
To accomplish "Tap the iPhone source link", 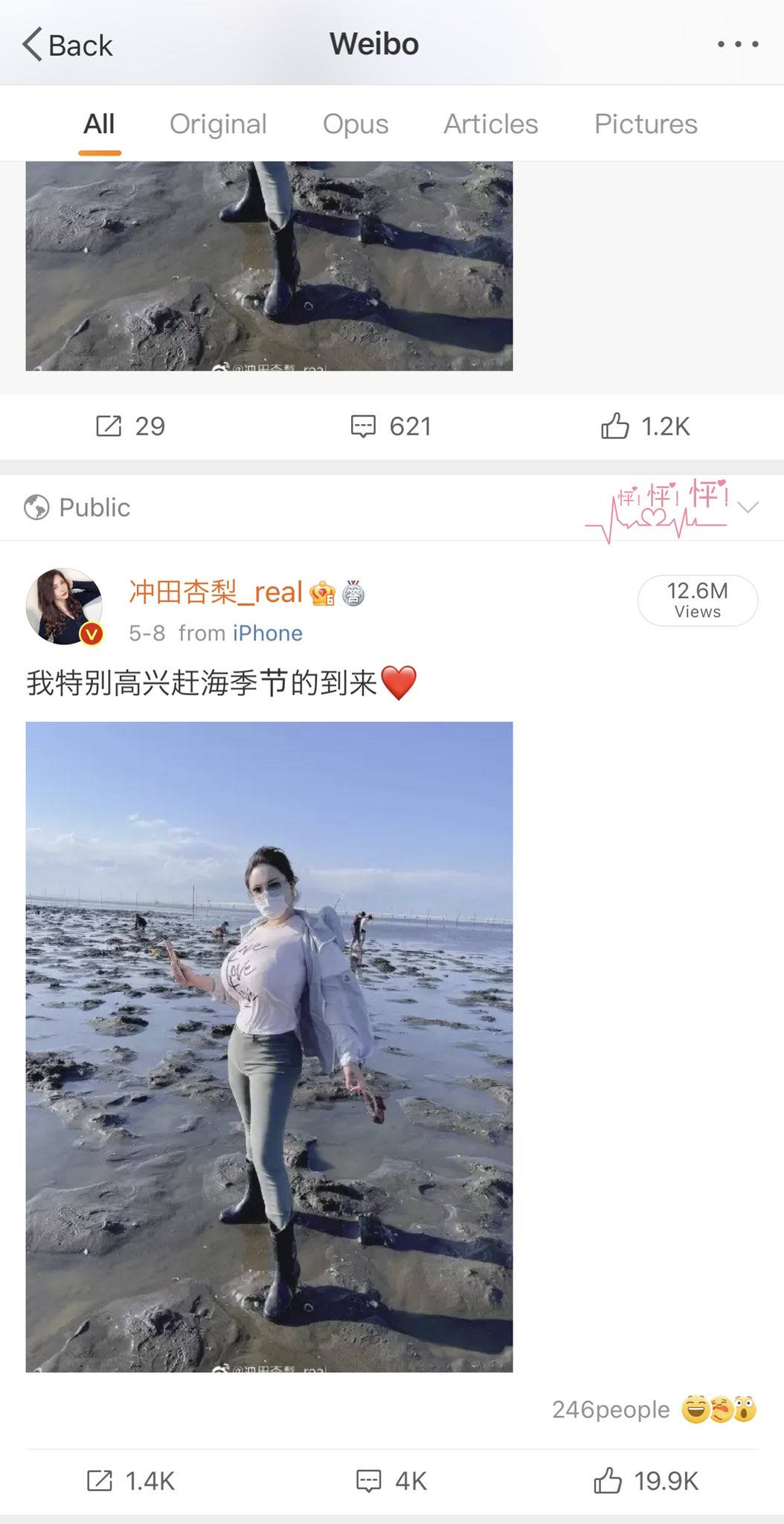I will pyautogui.click(x=267, y=633).
